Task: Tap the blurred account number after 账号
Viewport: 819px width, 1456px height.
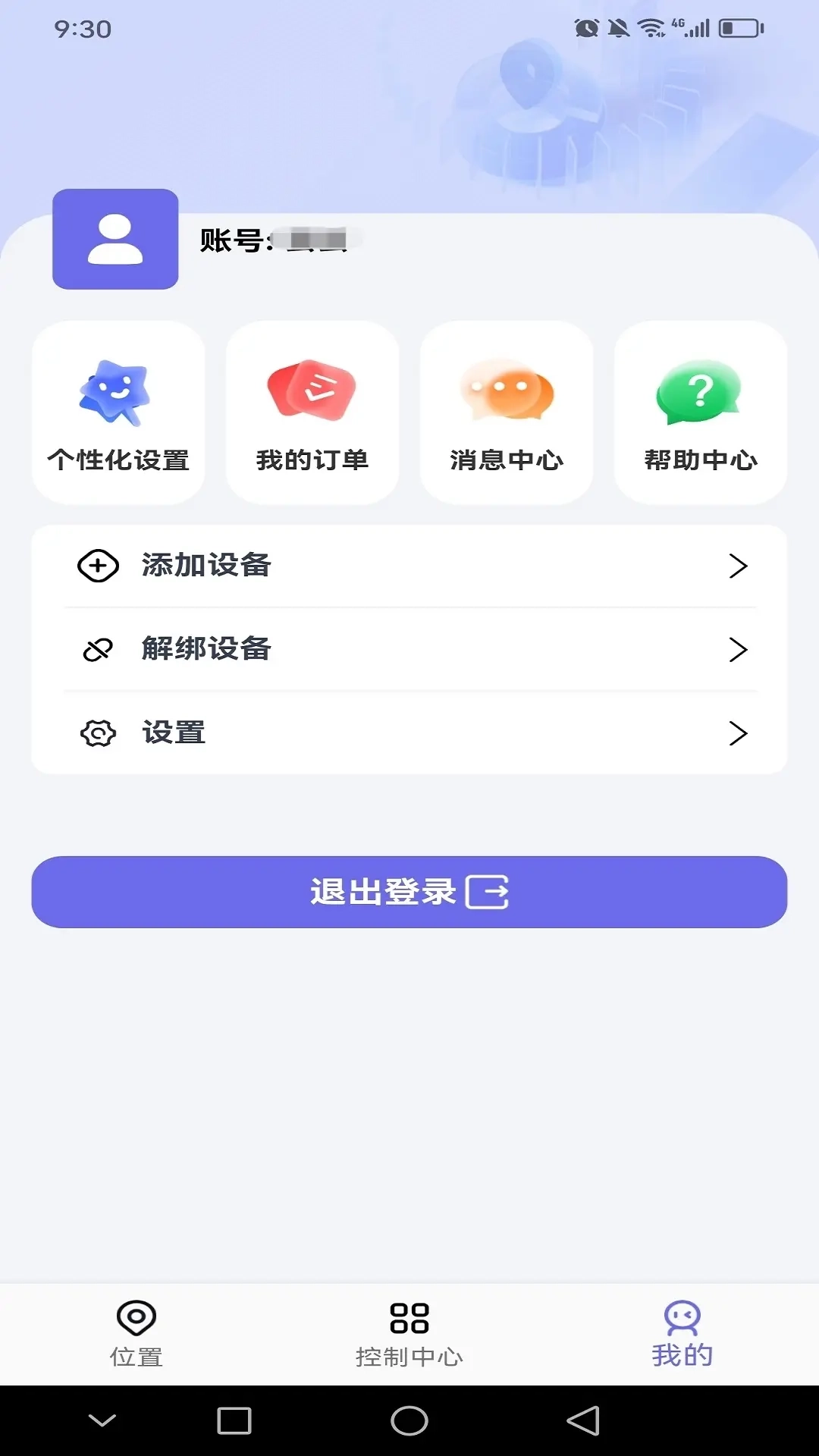Action: pos(318,240)
